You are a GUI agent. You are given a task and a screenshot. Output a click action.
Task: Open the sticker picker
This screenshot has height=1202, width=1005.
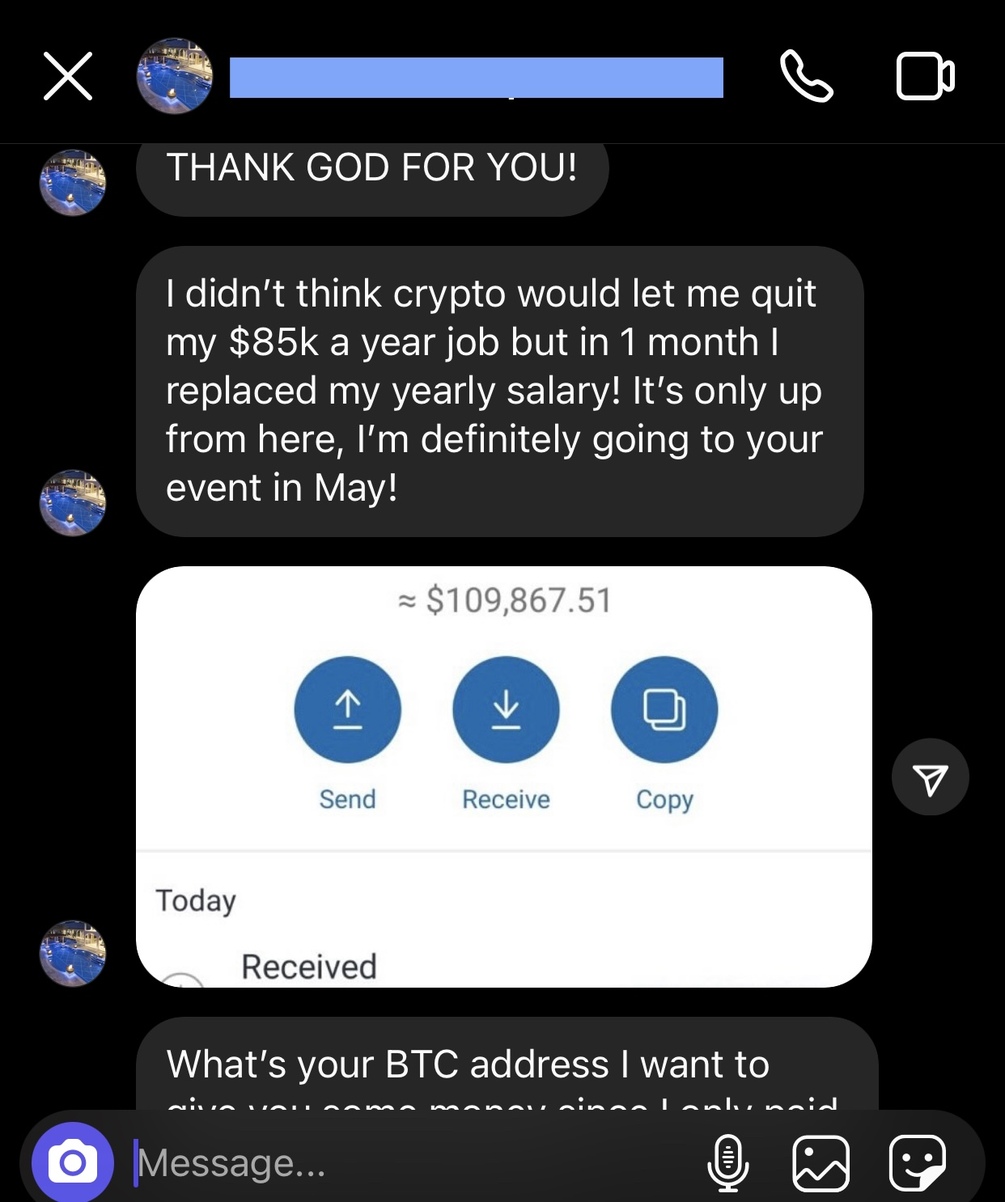tap(916, 1163)
